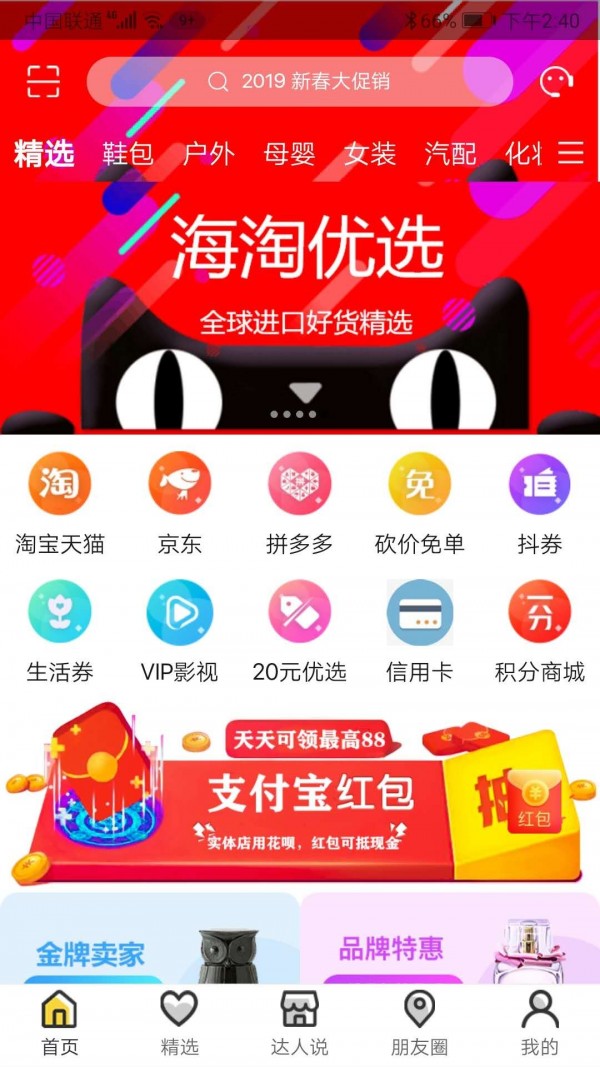
Task: Select the 女装 category tab
Action: coord(370,154)
